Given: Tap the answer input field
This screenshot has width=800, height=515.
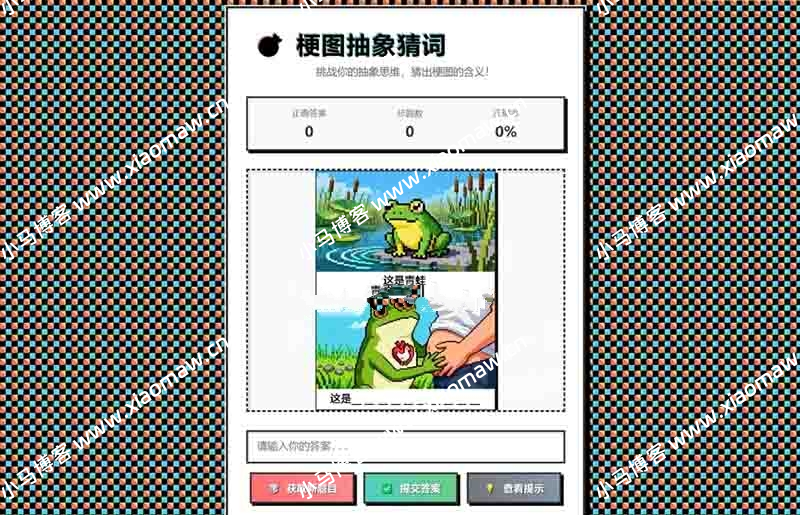Looking at the screenshot, I should click(x=405, y=446).
